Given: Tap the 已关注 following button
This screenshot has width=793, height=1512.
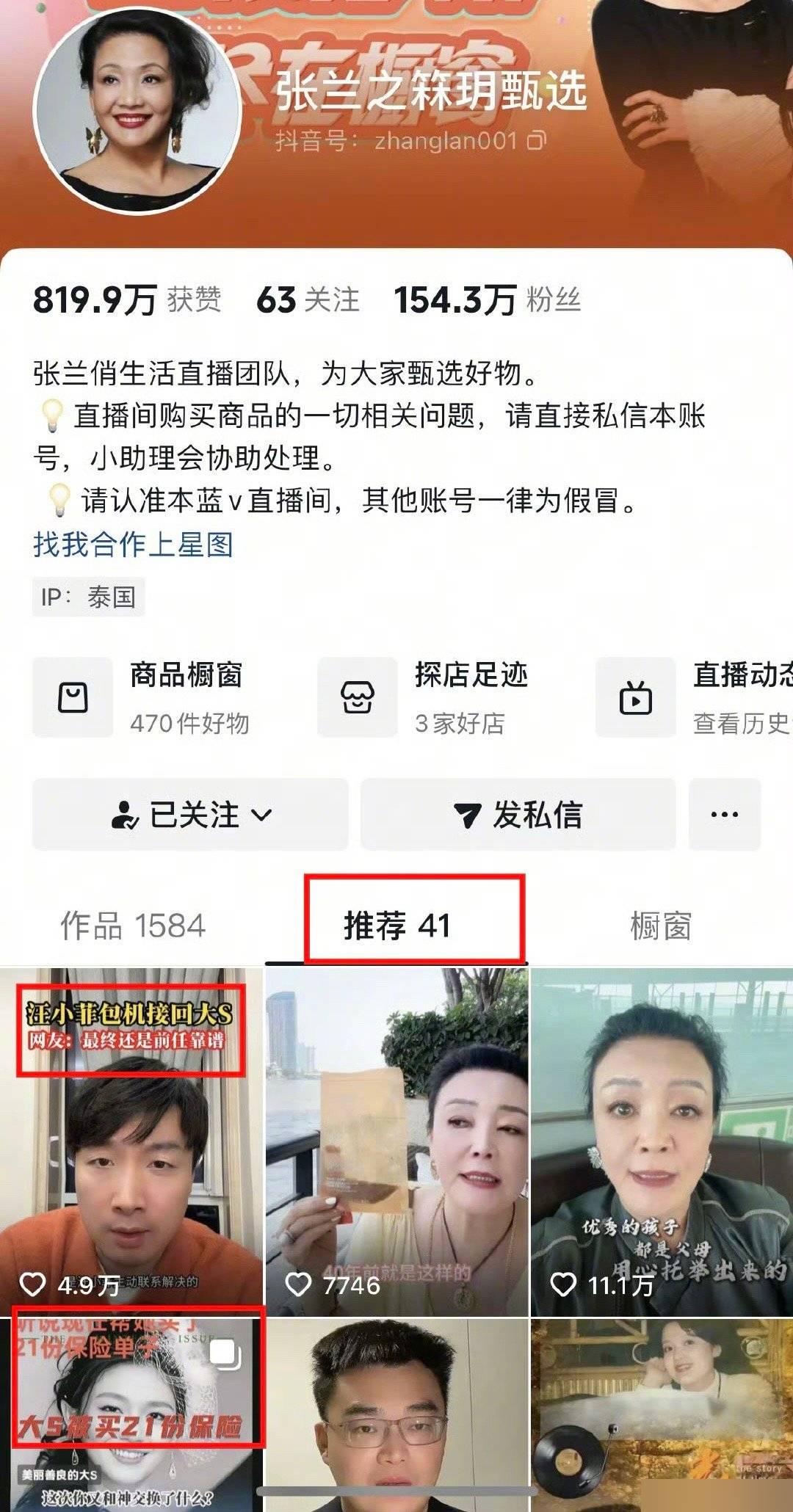Looking at the screenshot, I should [x=190, y=815].
